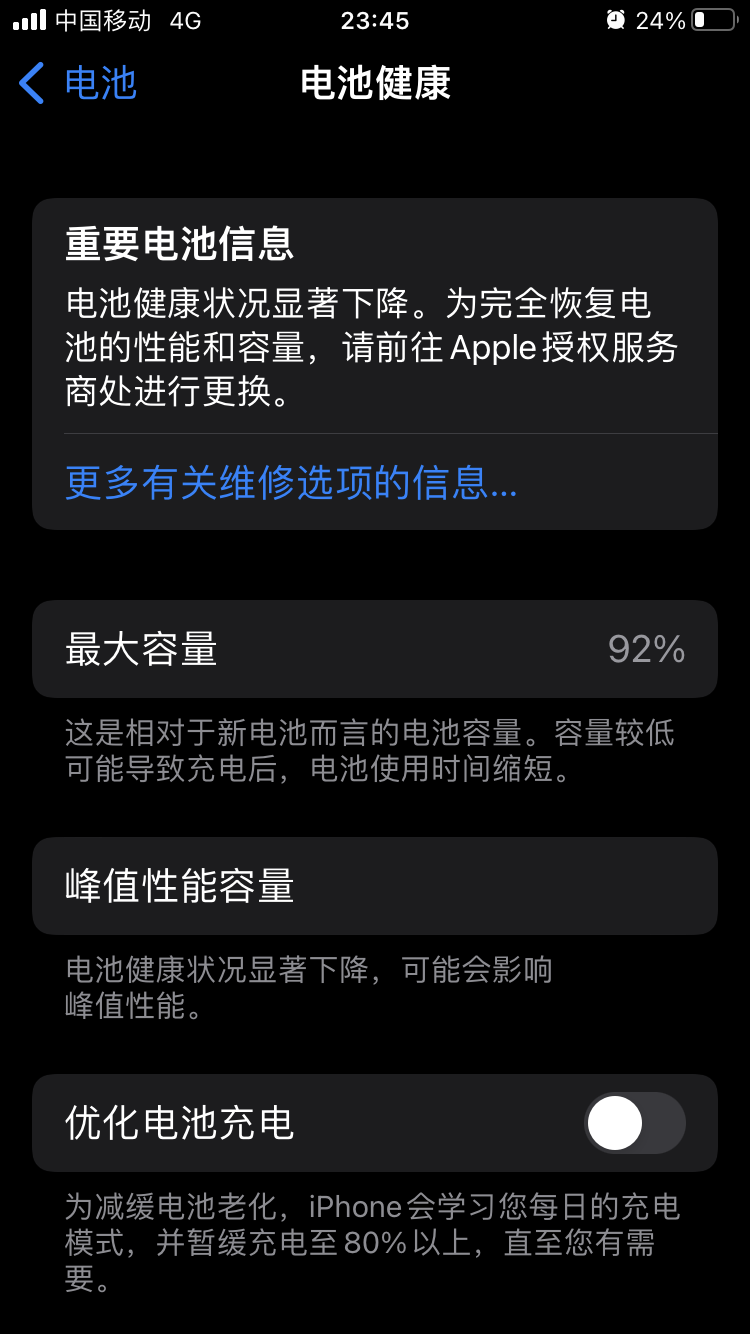
Task: Open 更多有关维修选项的信息 link
Action: point(291,483)
